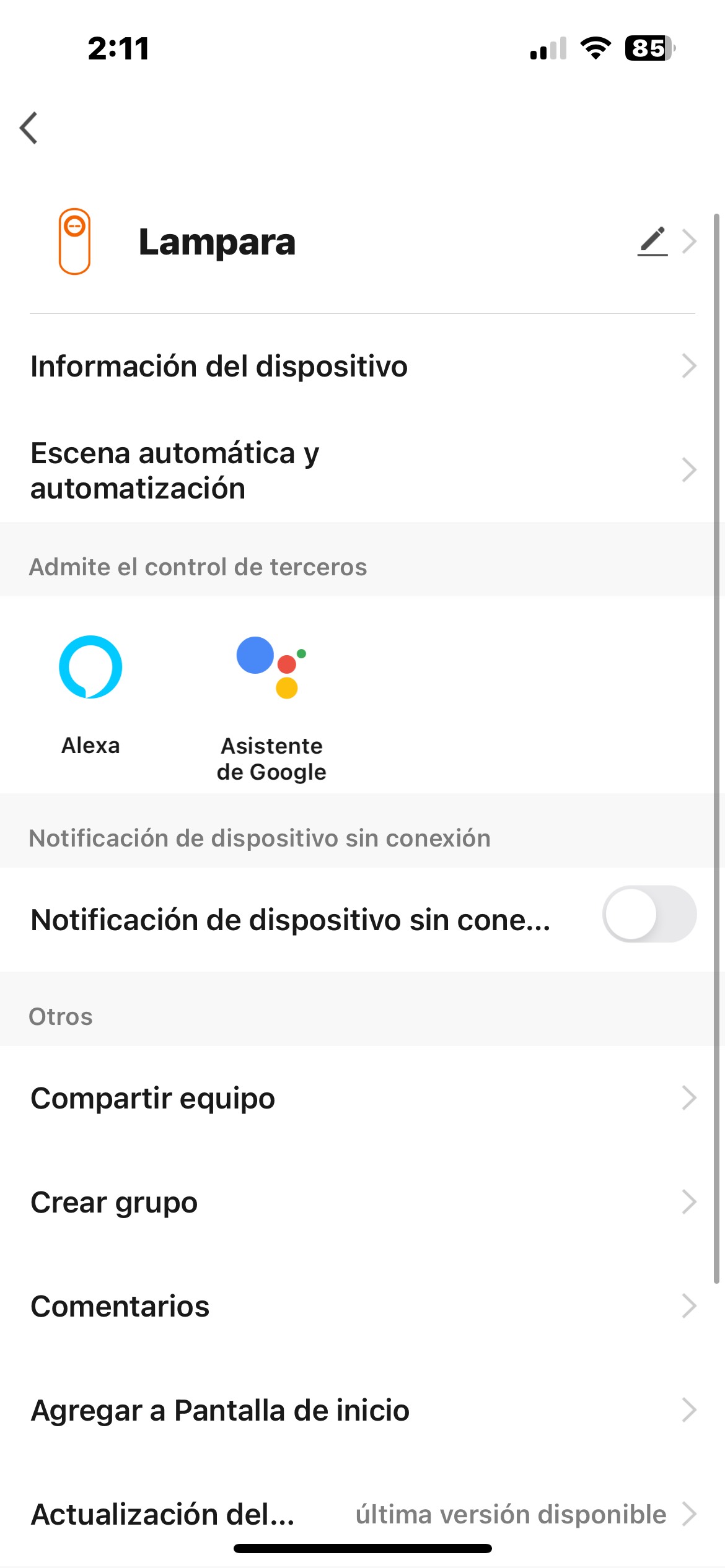Open Escena automática y automatización

[362, 470]
